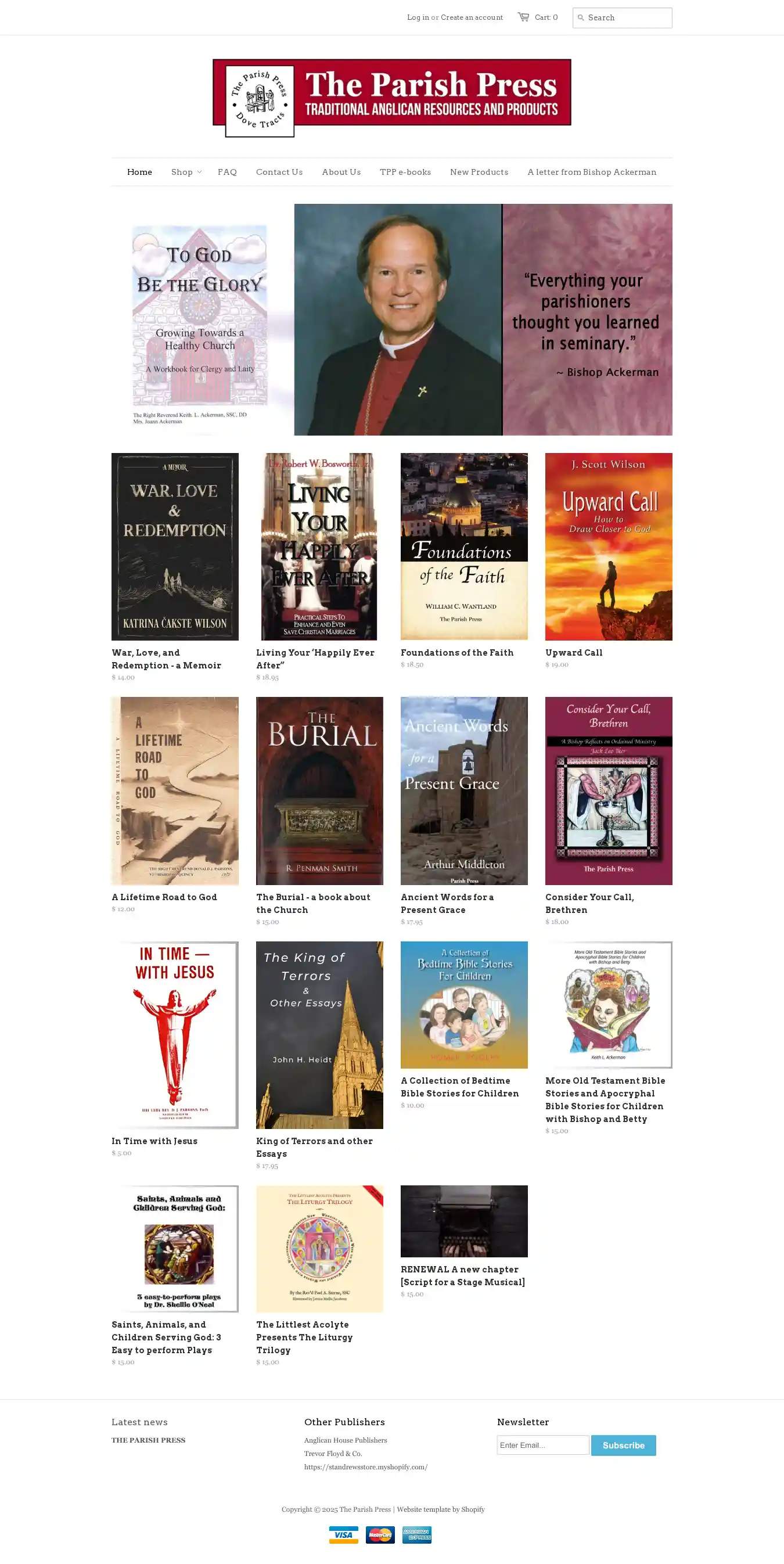Tap the Subscribe button
Screen dimensions: 784x1564
point(623,1445)
